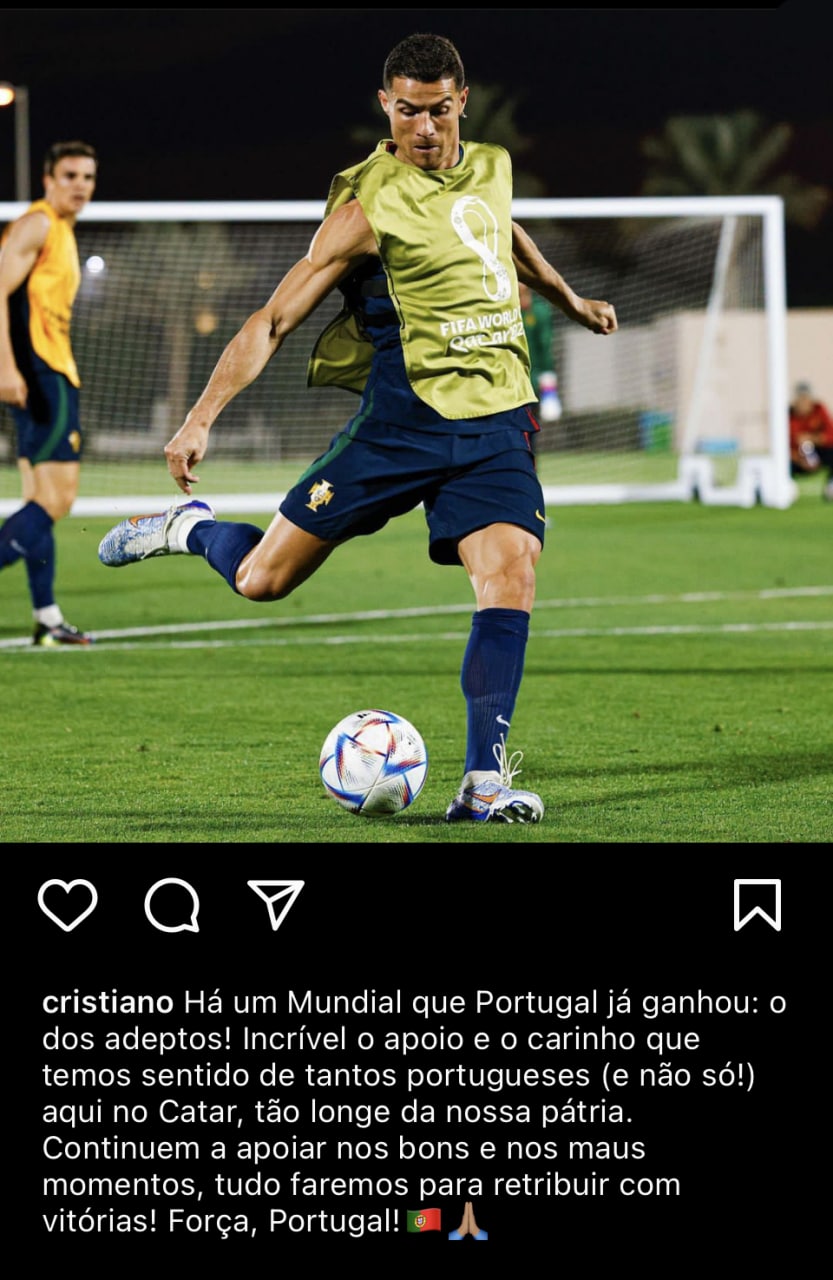Viewport: 833px width, 1280px height.
Task: Save the post with the bookmark icon
Action: pos(757,905)
